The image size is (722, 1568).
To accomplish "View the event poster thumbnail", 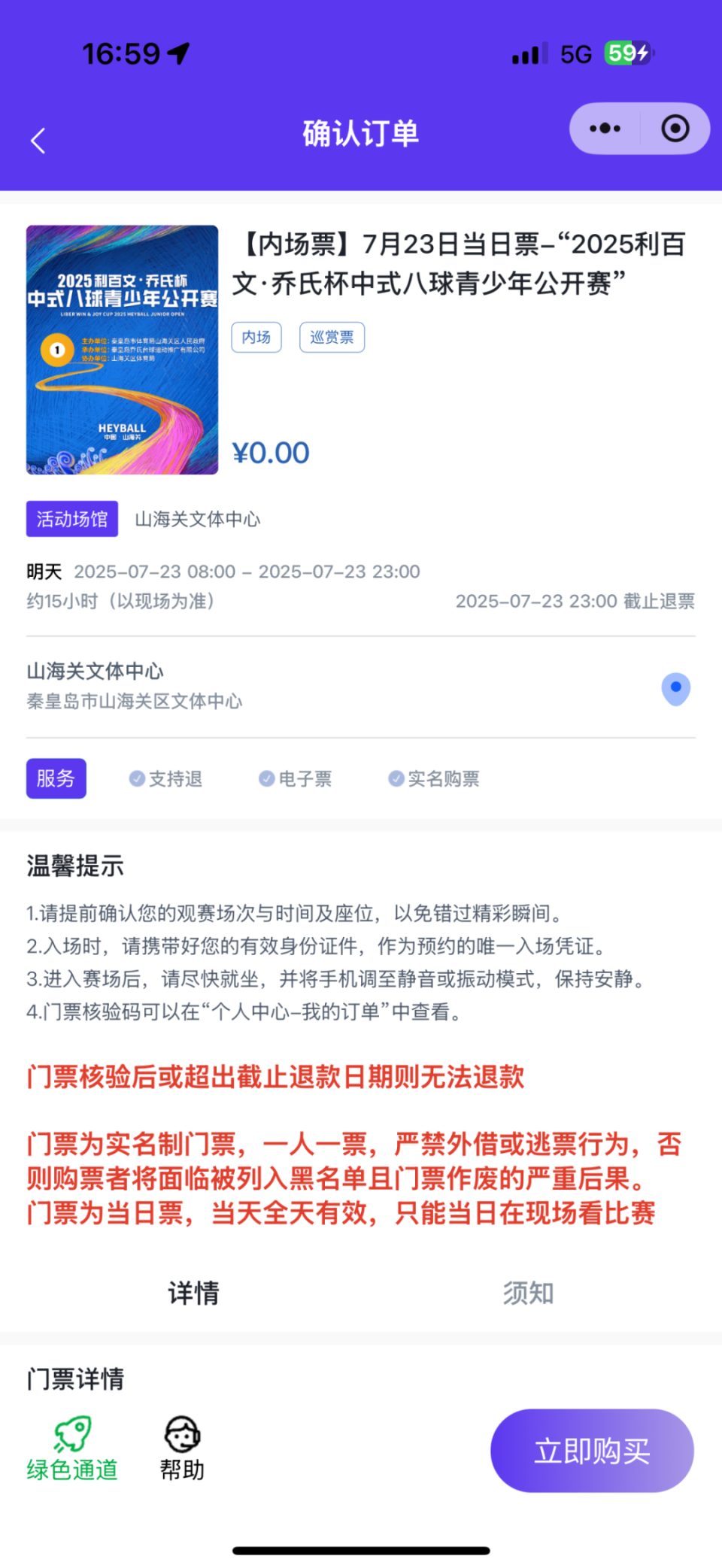I will tap(122, 350).
